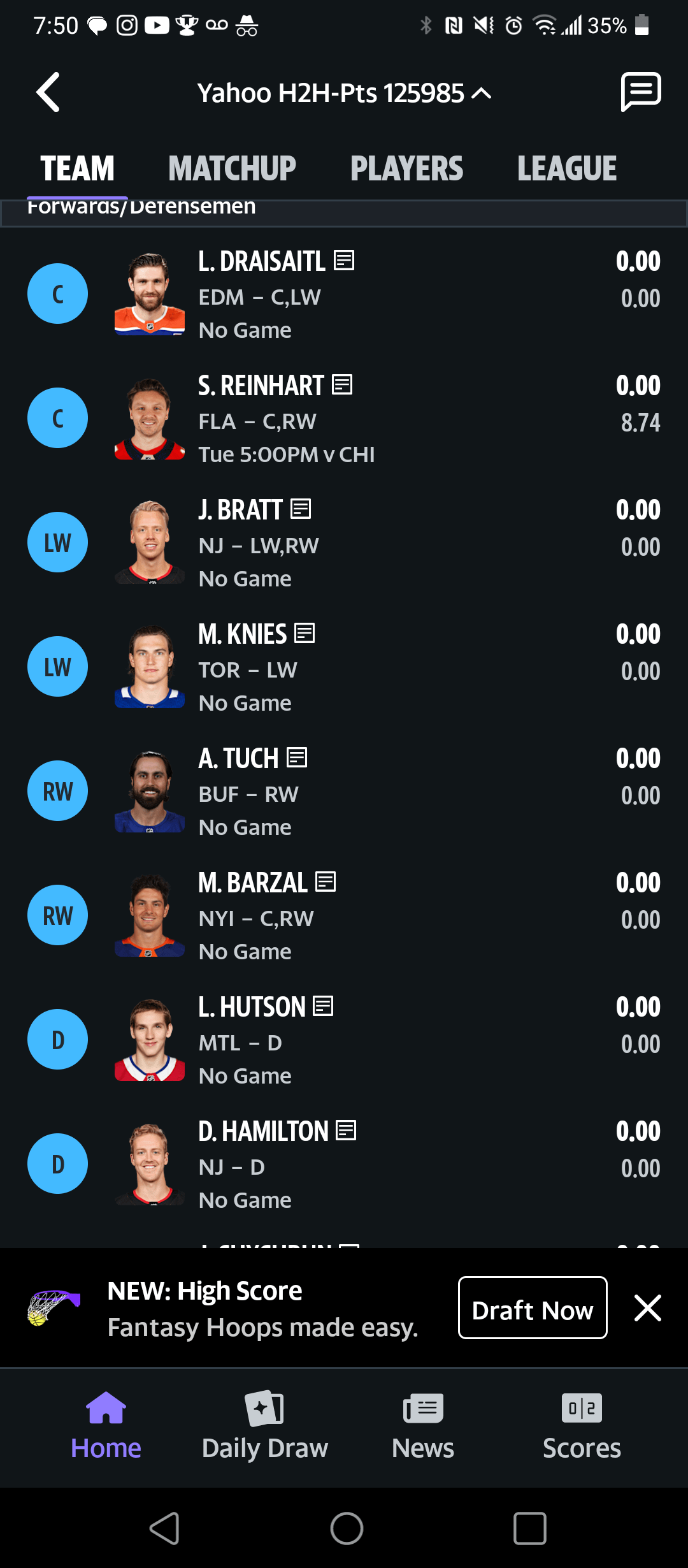Go back using the top arrow
Screen dimensions: 688x1568
(x=48, y=93)
